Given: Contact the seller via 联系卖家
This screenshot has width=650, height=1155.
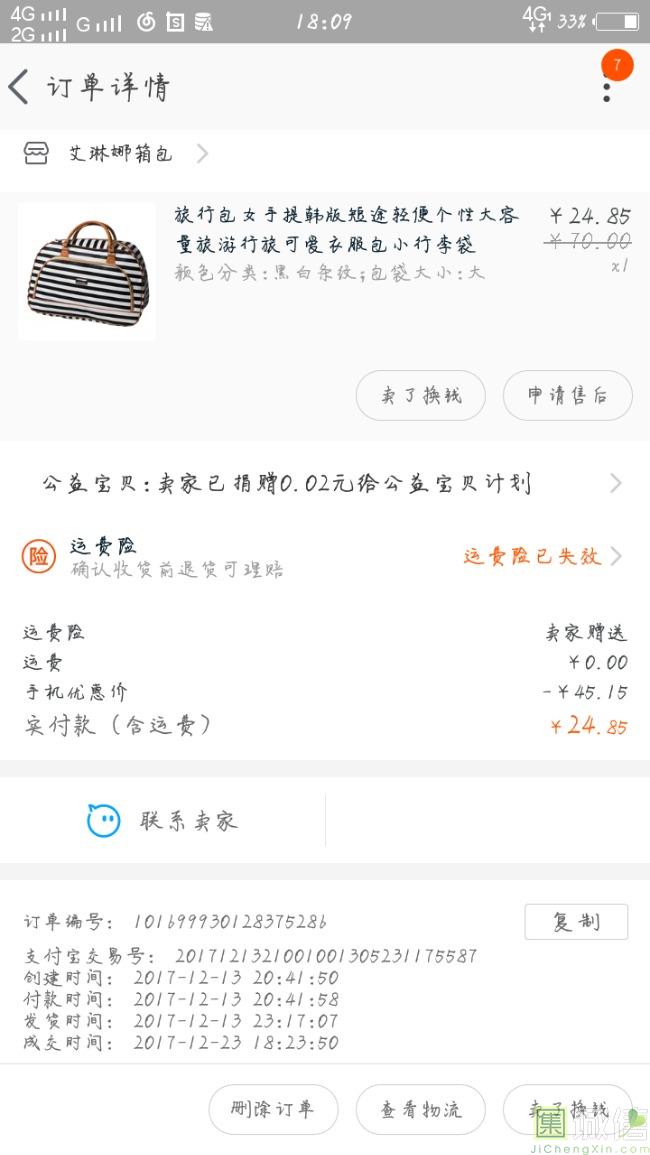Looking at the screenshot, I should pyautogui.click(x=163, y=821).
